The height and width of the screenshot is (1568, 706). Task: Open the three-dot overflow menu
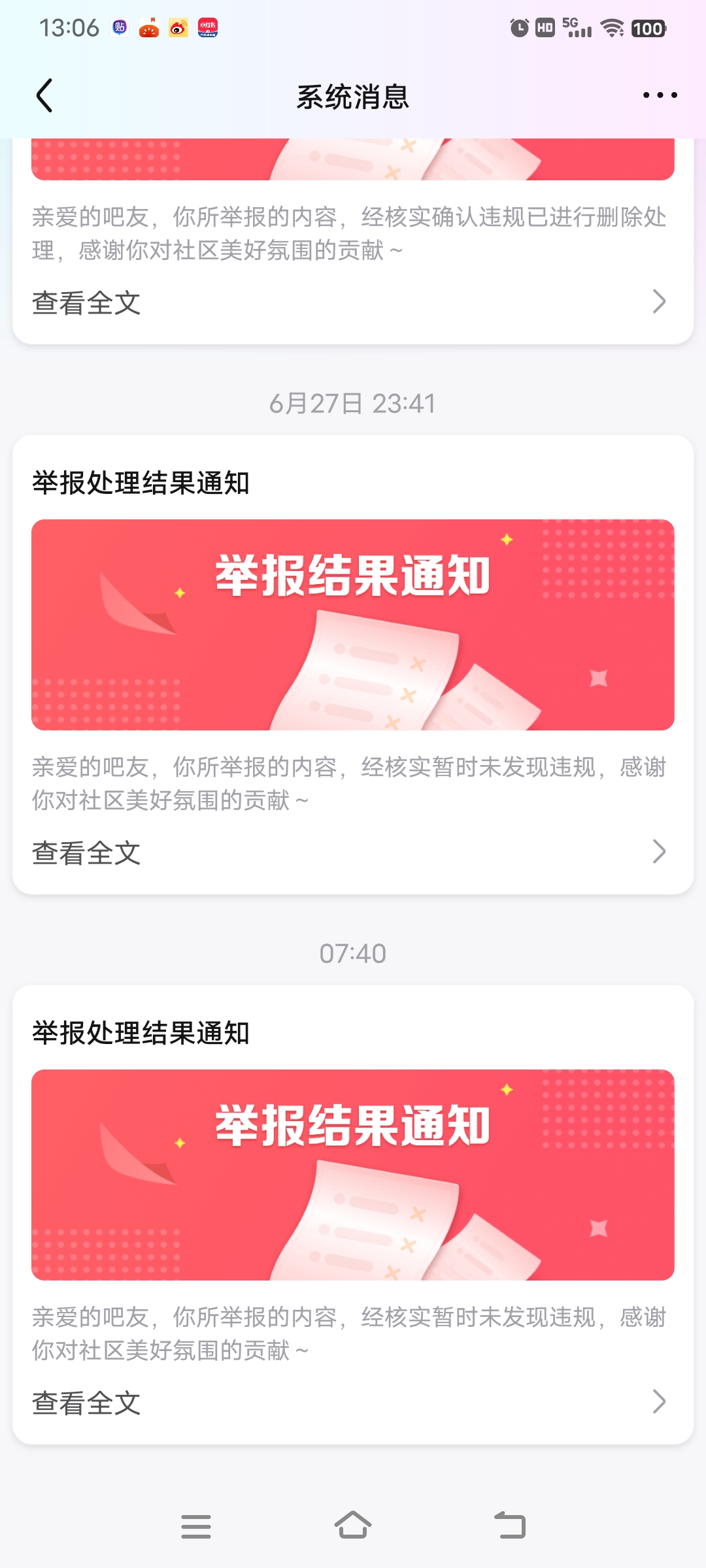pyautogui.click(x=660, y=95)
